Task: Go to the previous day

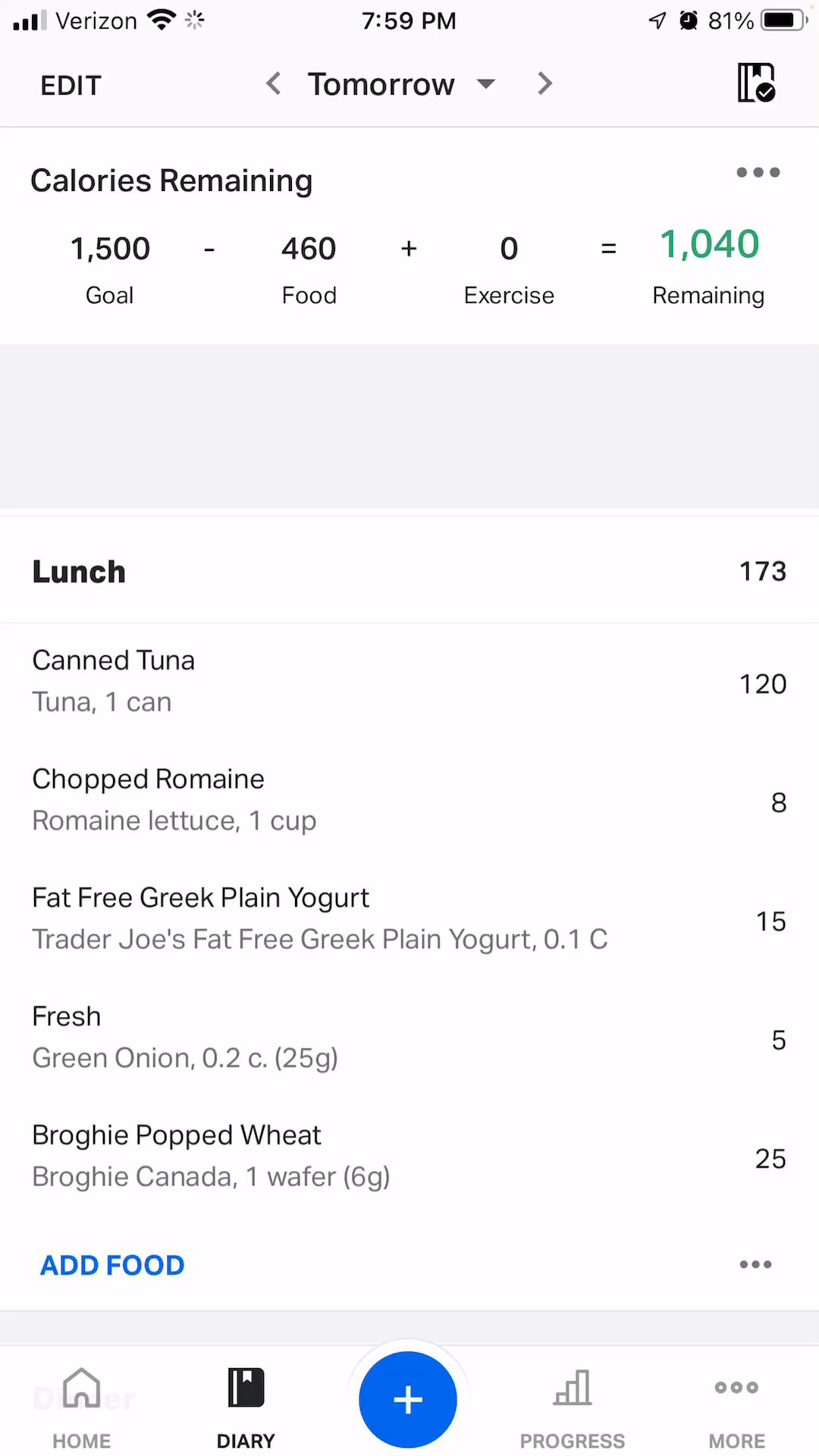Action: [274, 83]
